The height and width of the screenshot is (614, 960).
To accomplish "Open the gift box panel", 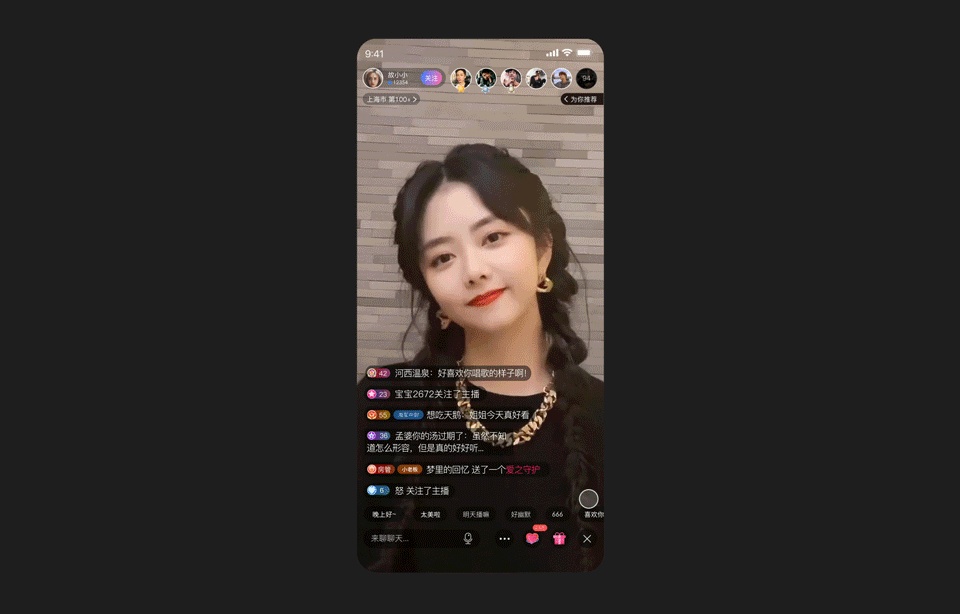I will pos(559,538).
